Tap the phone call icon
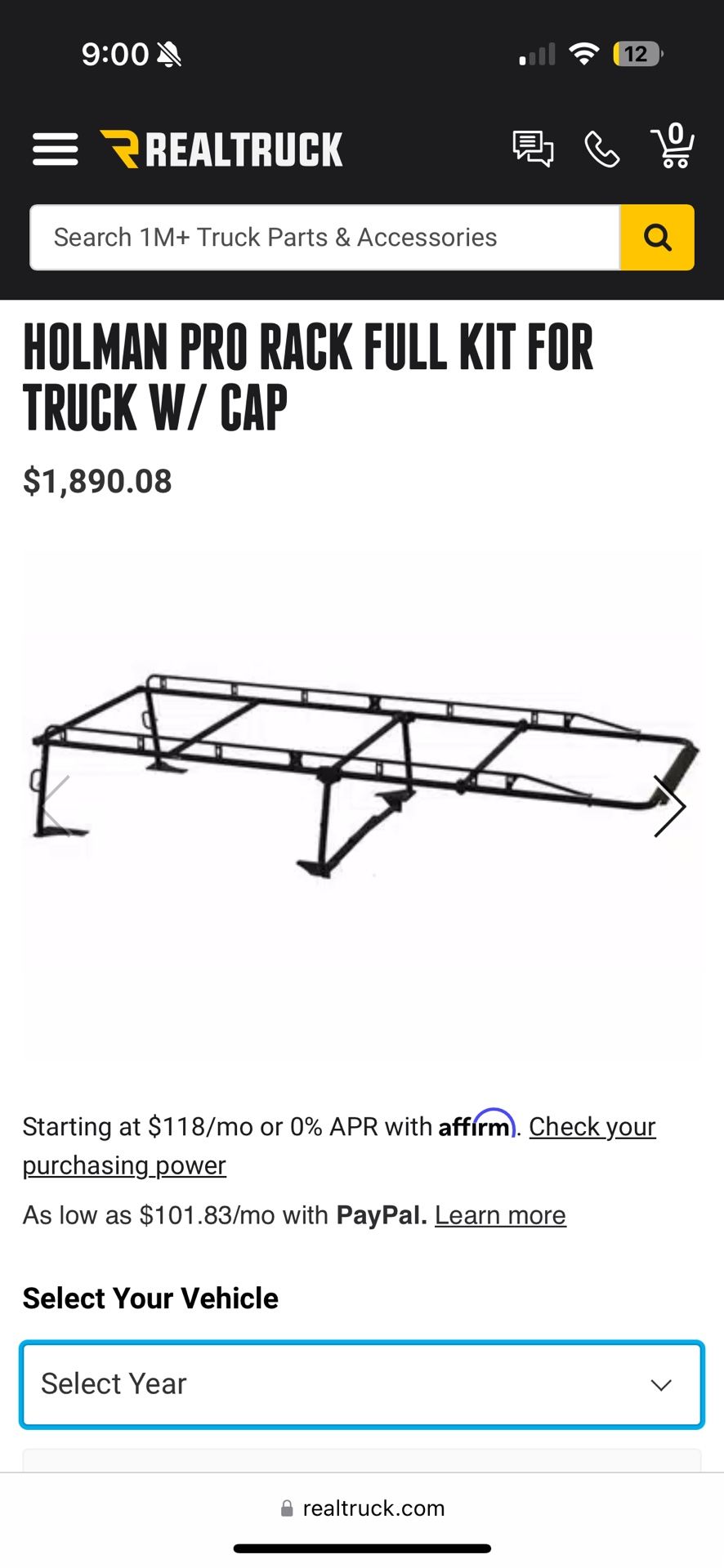Screen dimensions: 724x1568 602,149
